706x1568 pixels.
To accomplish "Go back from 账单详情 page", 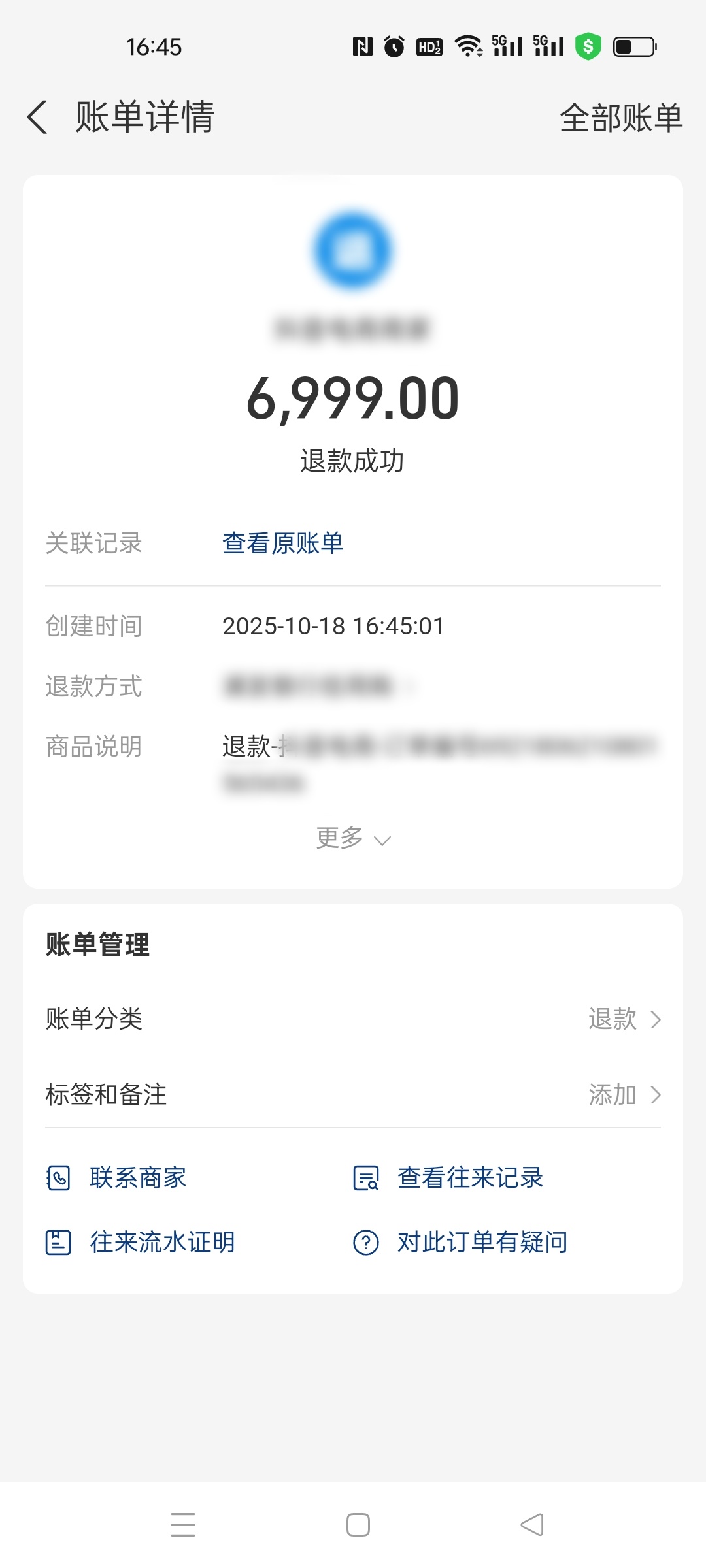I will coord(38,118).
